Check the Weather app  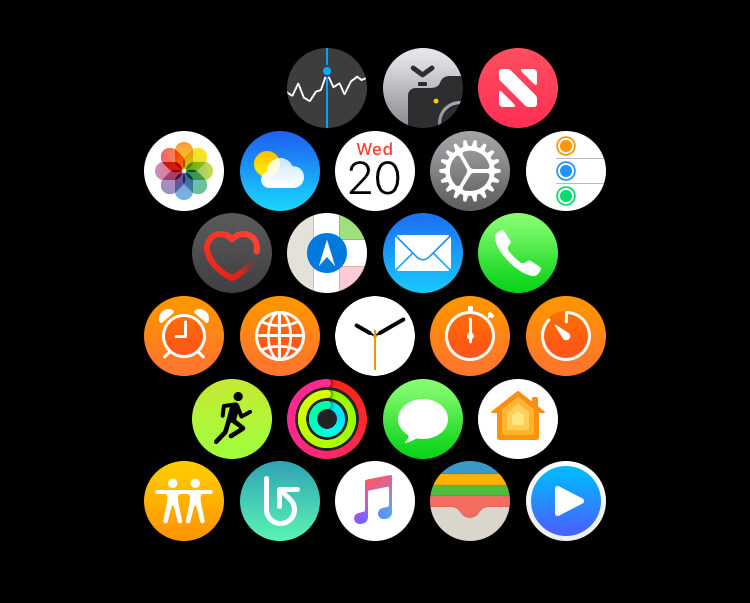(x=279, y=171)
